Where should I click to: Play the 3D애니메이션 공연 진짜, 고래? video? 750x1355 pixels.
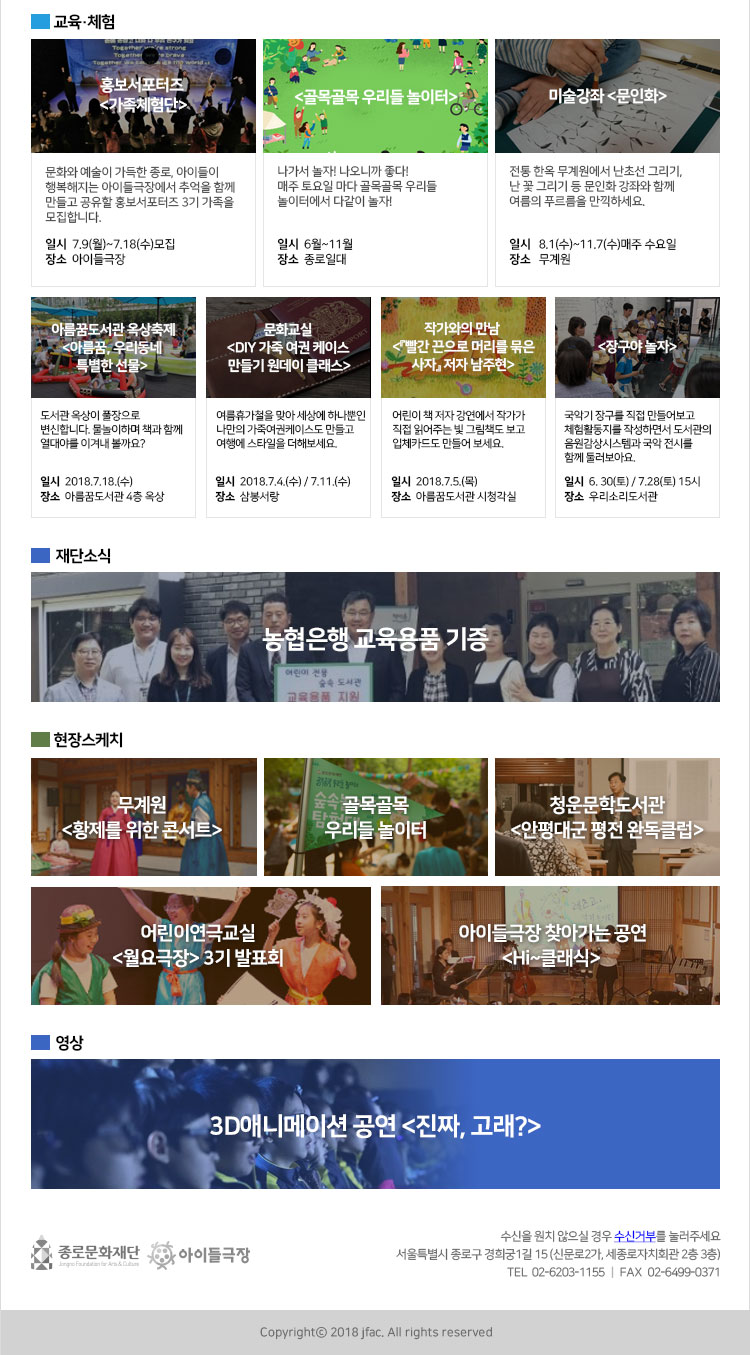tap(375, 1124)
